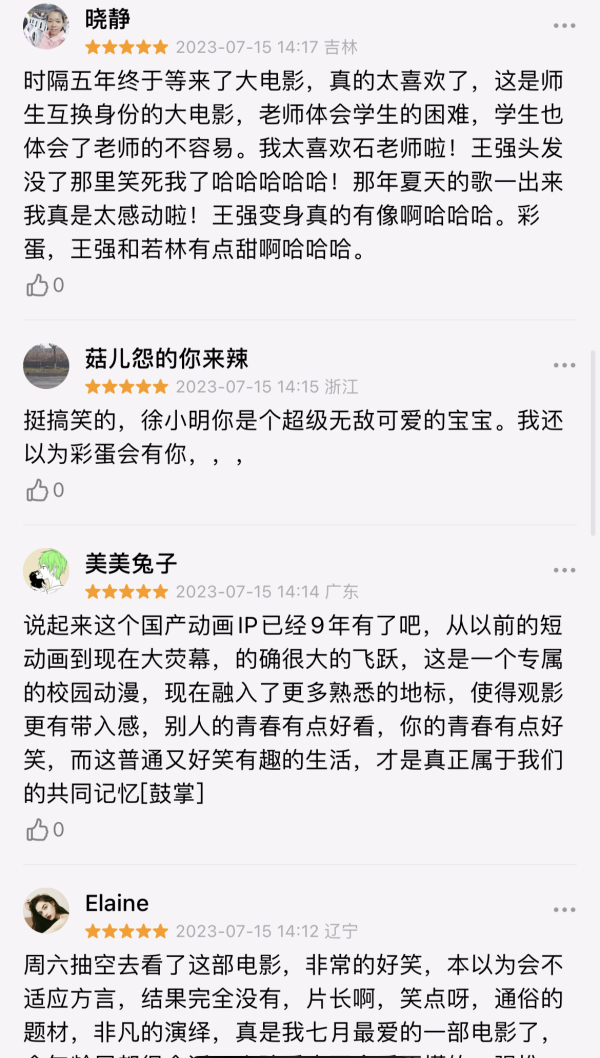Open more options for 菇儿怨的你来辣's review

coord(564,366)
